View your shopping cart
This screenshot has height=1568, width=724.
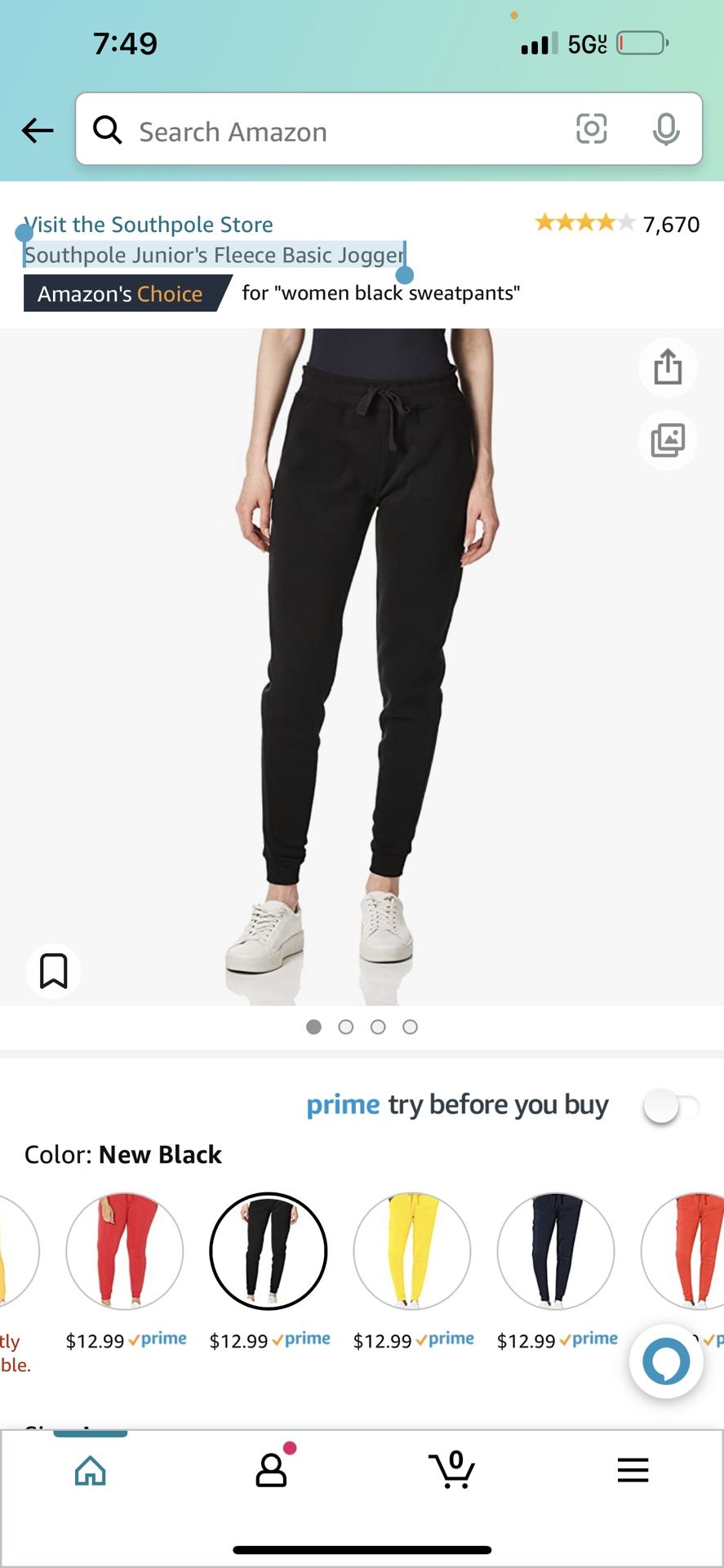tap(452, 1470)
